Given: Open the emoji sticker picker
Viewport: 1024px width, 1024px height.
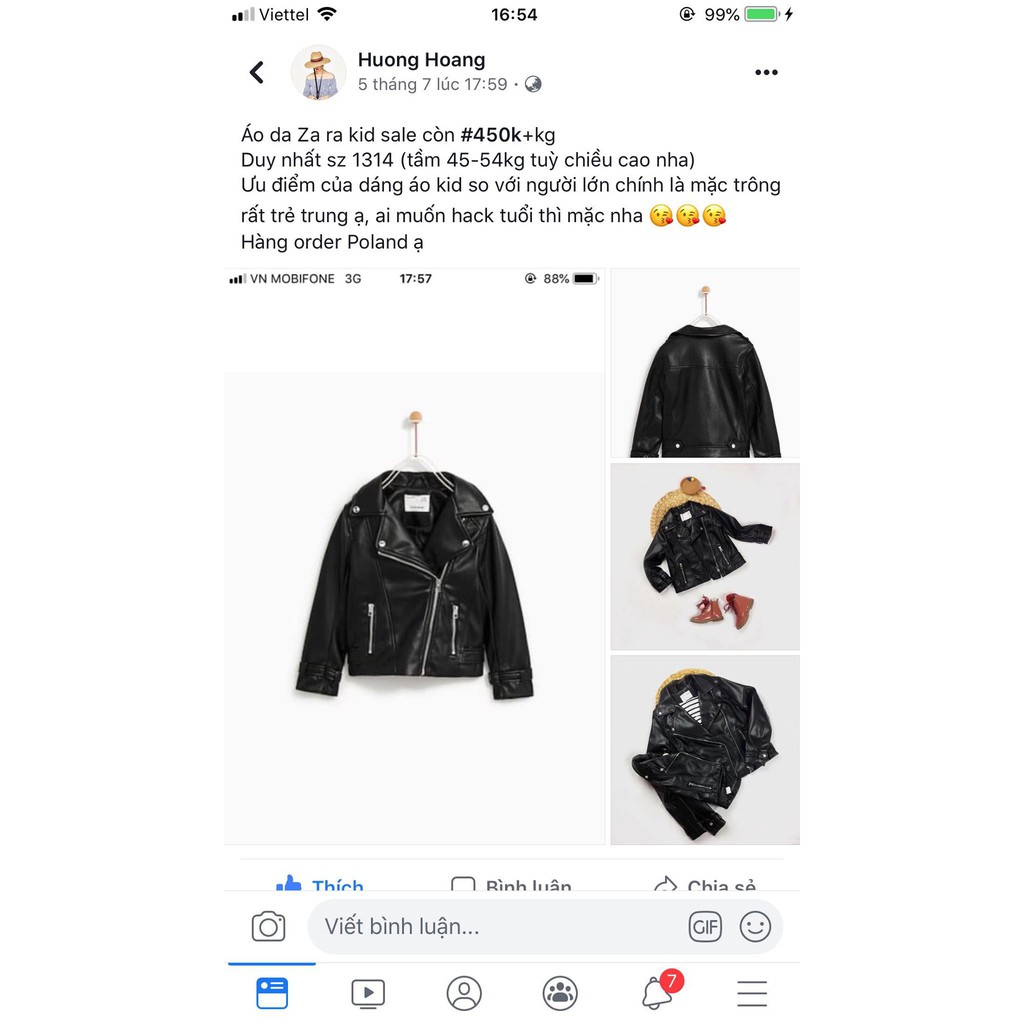Looking at the screenshot, I should (x=755, y=927).
